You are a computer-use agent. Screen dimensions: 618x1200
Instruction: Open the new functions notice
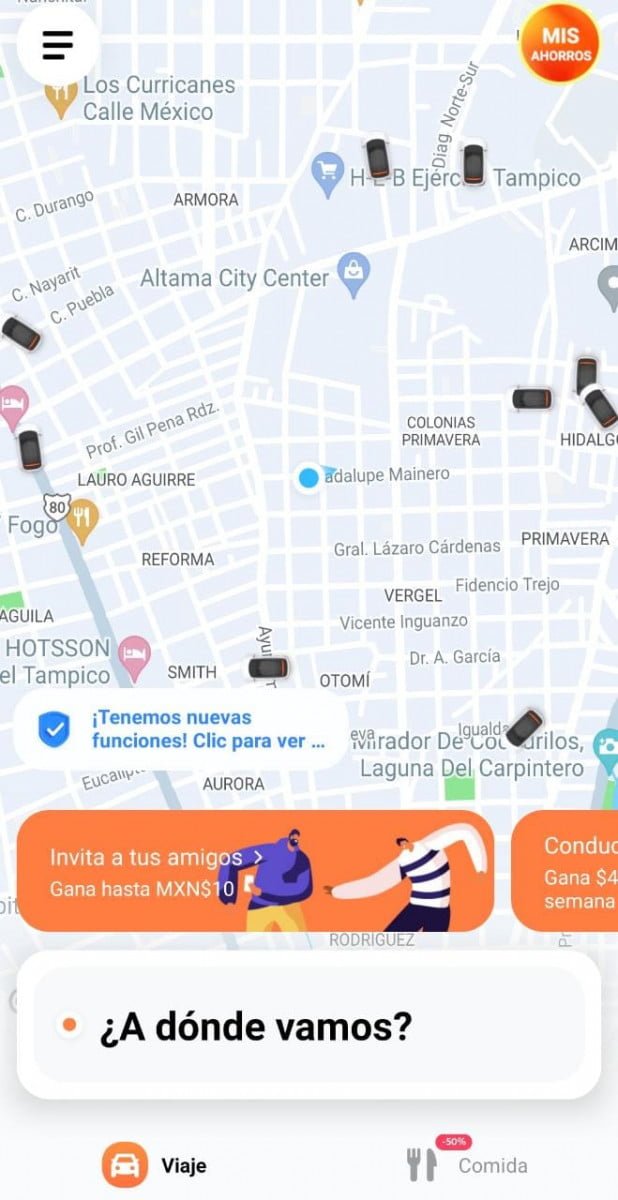(x=181, y=730)
